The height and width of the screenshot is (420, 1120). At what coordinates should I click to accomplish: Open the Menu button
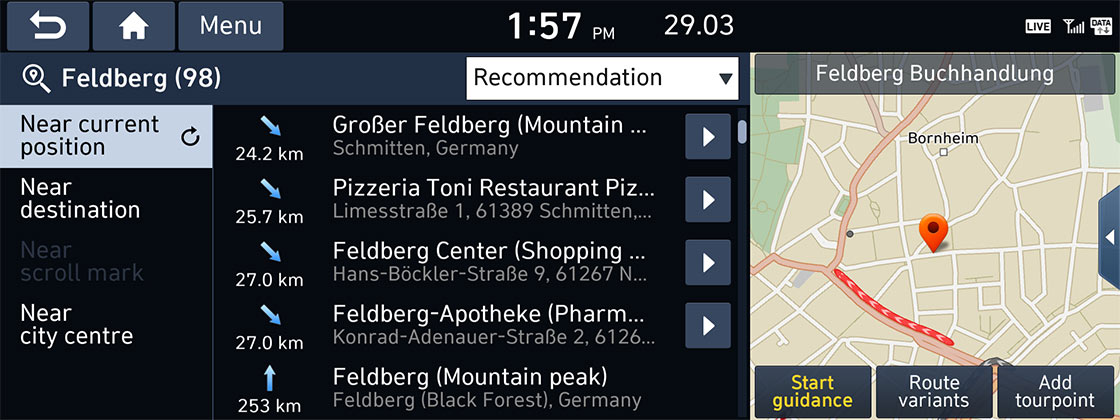[230, 26]
